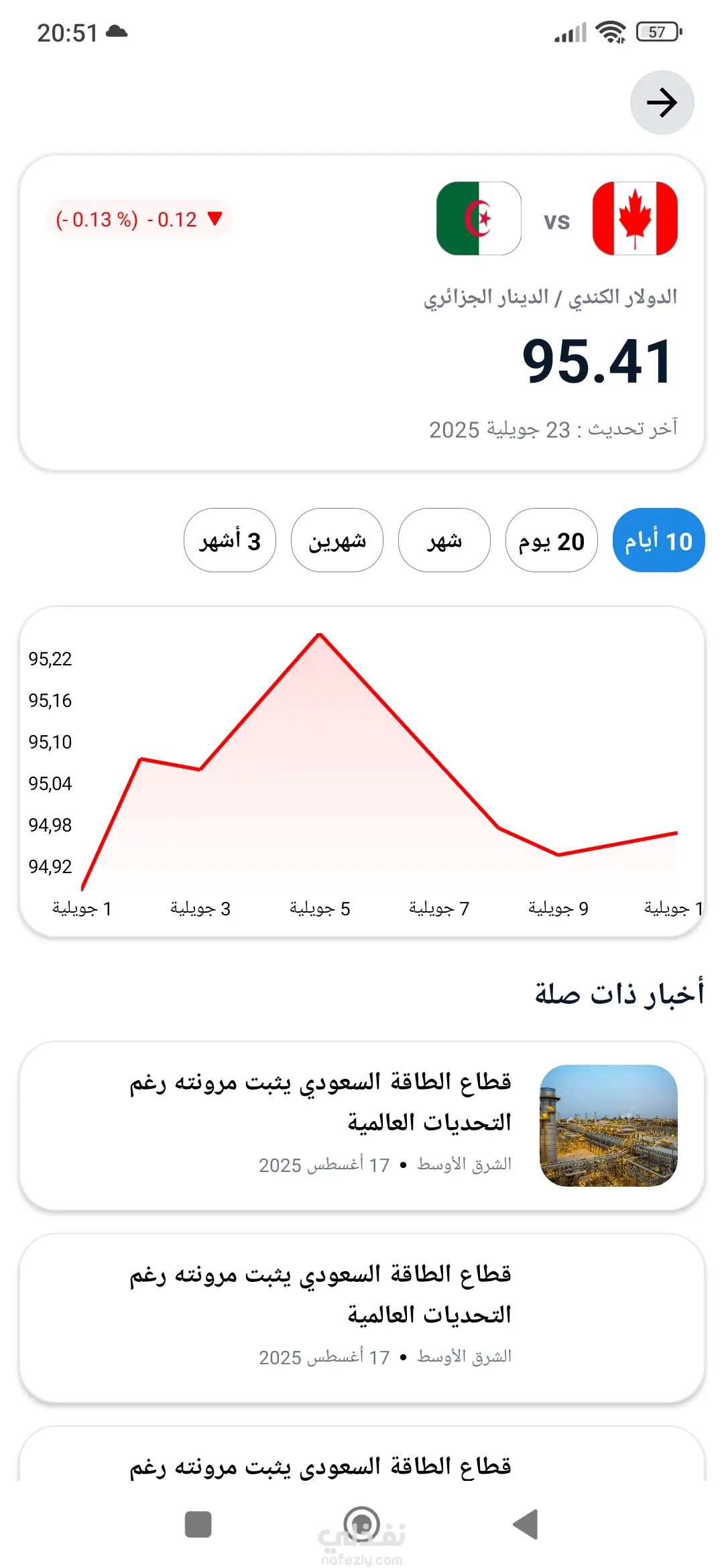This screenshot has height=1568, width=724.
Task: Switch chart to 20 يوم range
Action: click(x=551, y=540)
